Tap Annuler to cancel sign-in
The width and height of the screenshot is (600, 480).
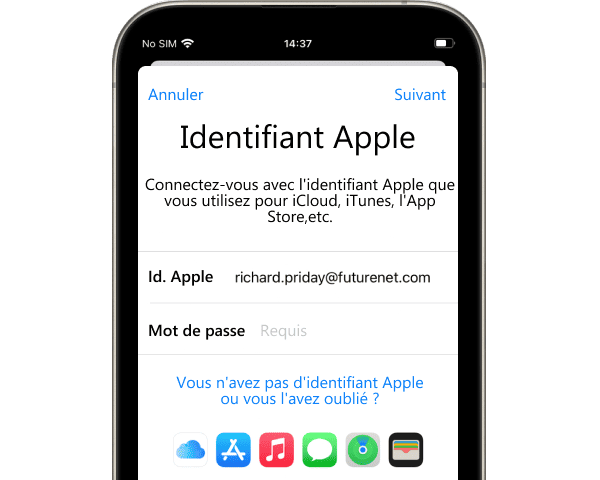(x=176, y=95)
